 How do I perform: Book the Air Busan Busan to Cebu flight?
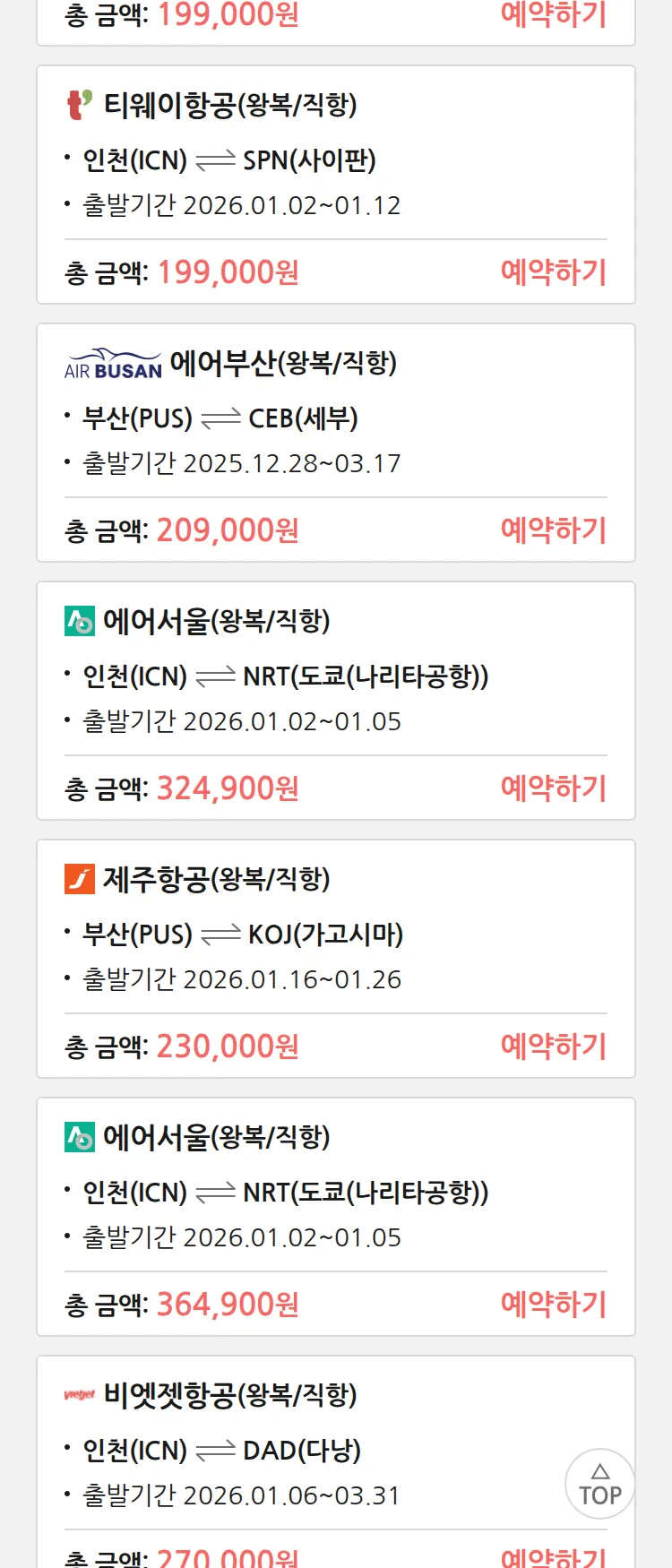553,530
